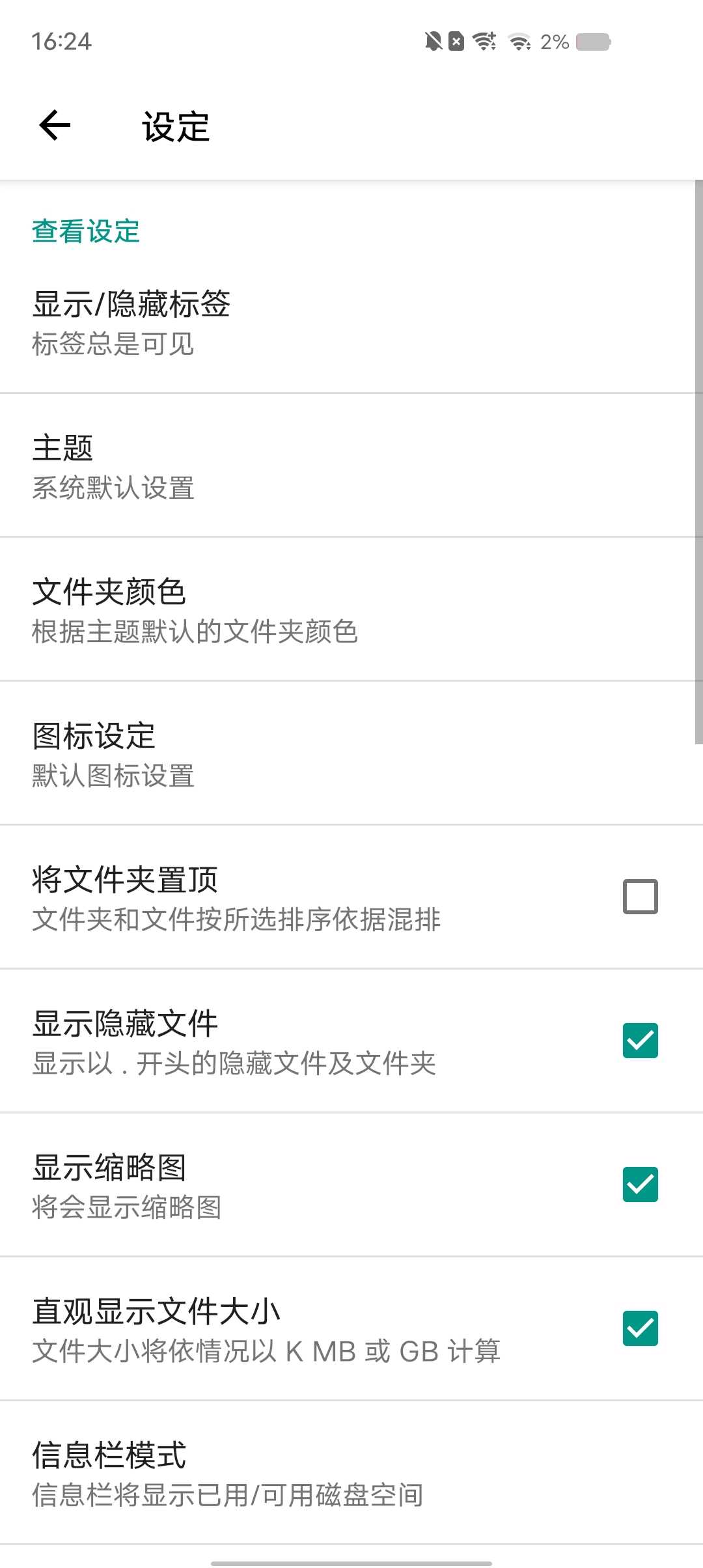The image size is (703, 1568).
Task: Enable the 将文件夹置顶 checkbox
Action: 640,897
